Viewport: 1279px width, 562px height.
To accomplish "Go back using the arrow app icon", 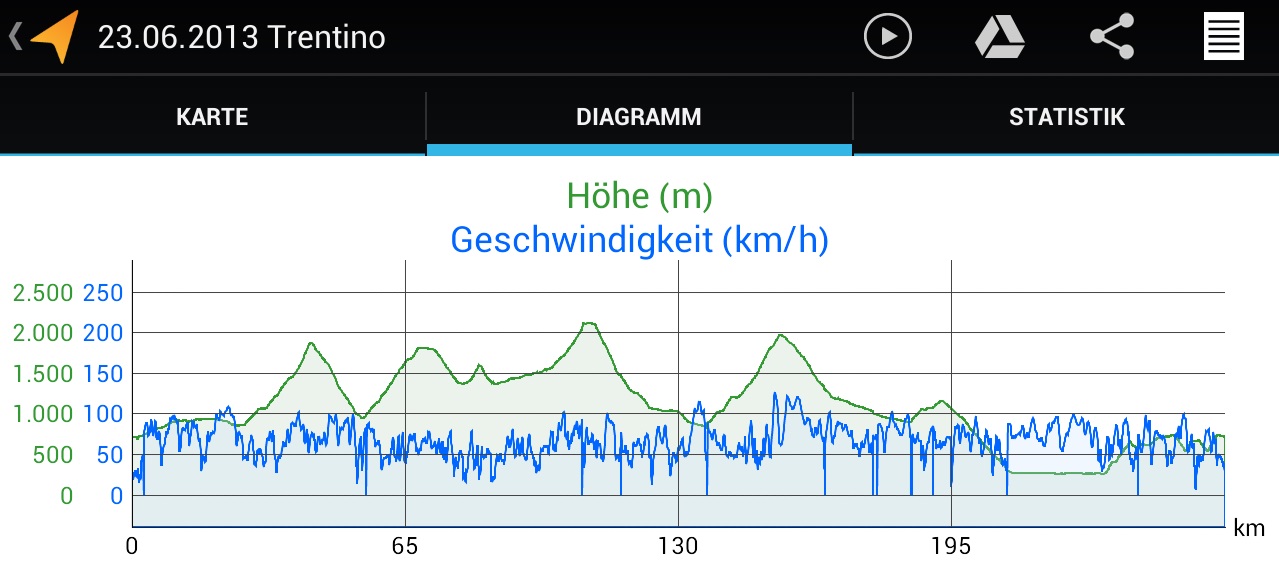I will [46, 37].
